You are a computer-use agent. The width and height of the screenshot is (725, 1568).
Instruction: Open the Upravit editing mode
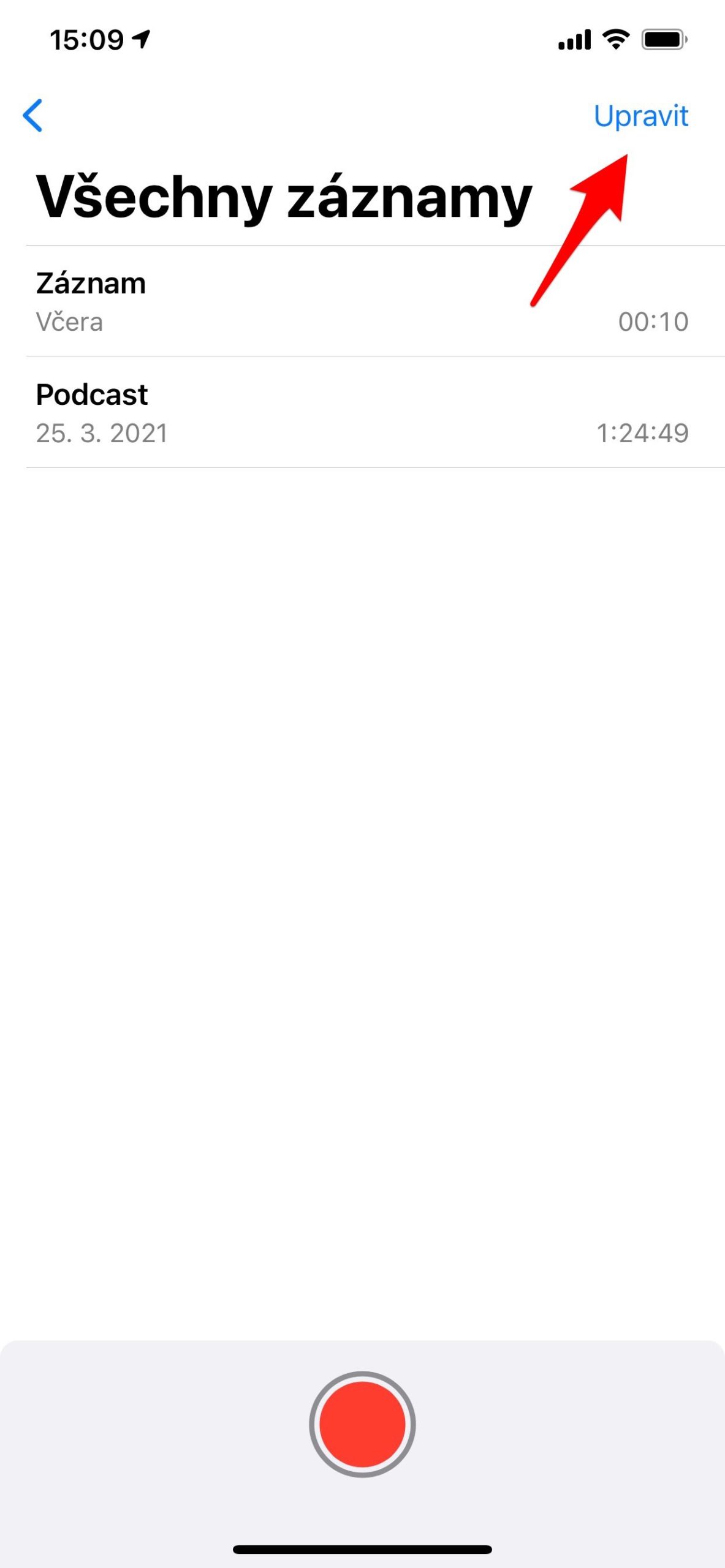[x=641, y=116]
